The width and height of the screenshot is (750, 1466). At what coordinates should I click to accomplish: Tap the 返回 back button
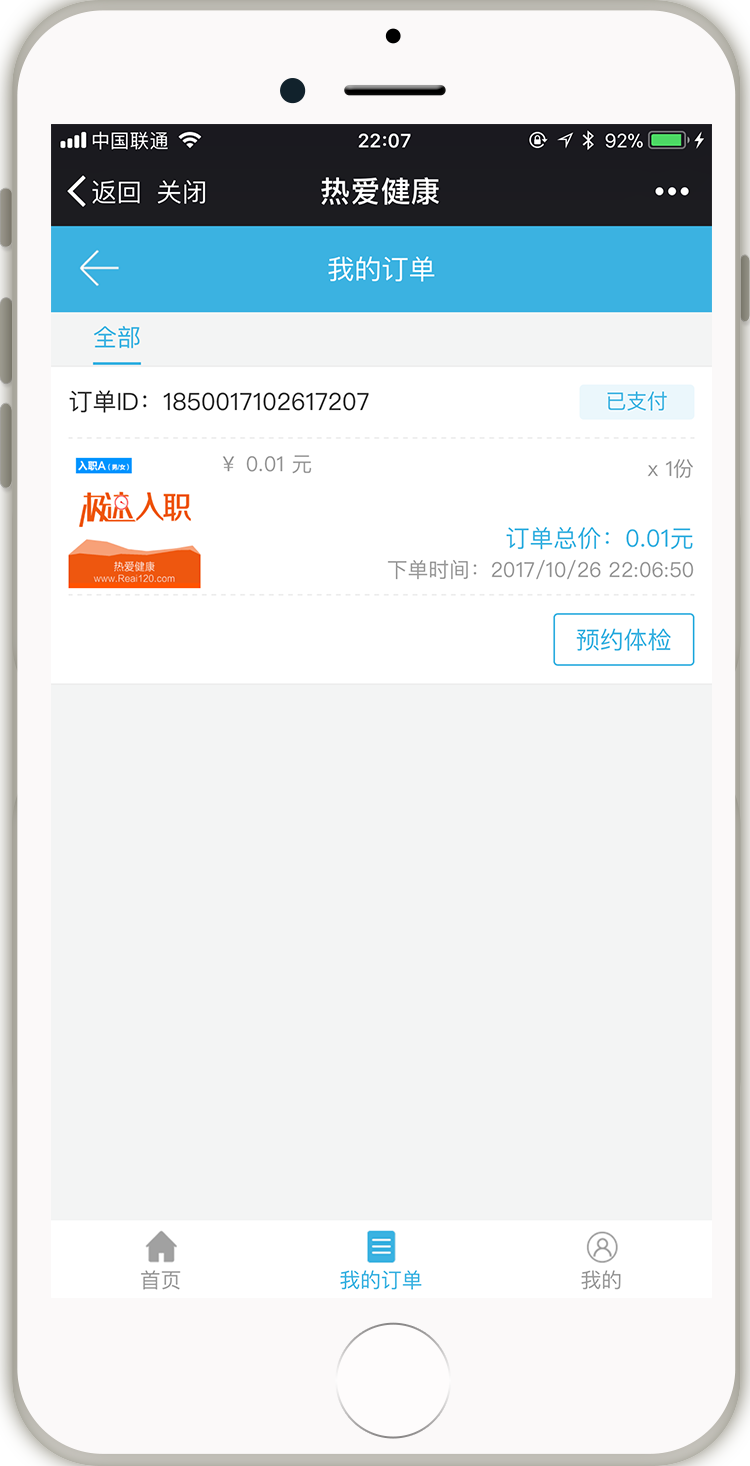104,192
